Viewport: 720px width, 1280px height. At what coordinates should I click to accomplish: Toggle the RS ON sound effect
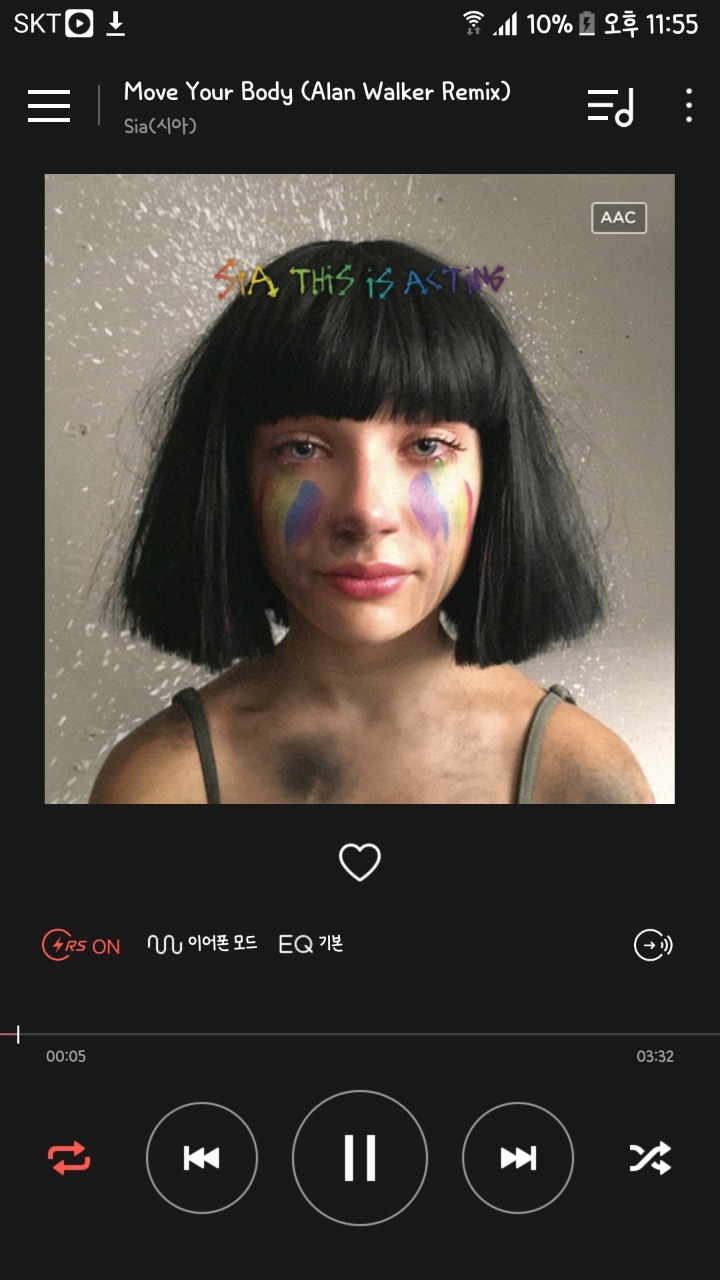pyautogui.click(x=81, y=945)
